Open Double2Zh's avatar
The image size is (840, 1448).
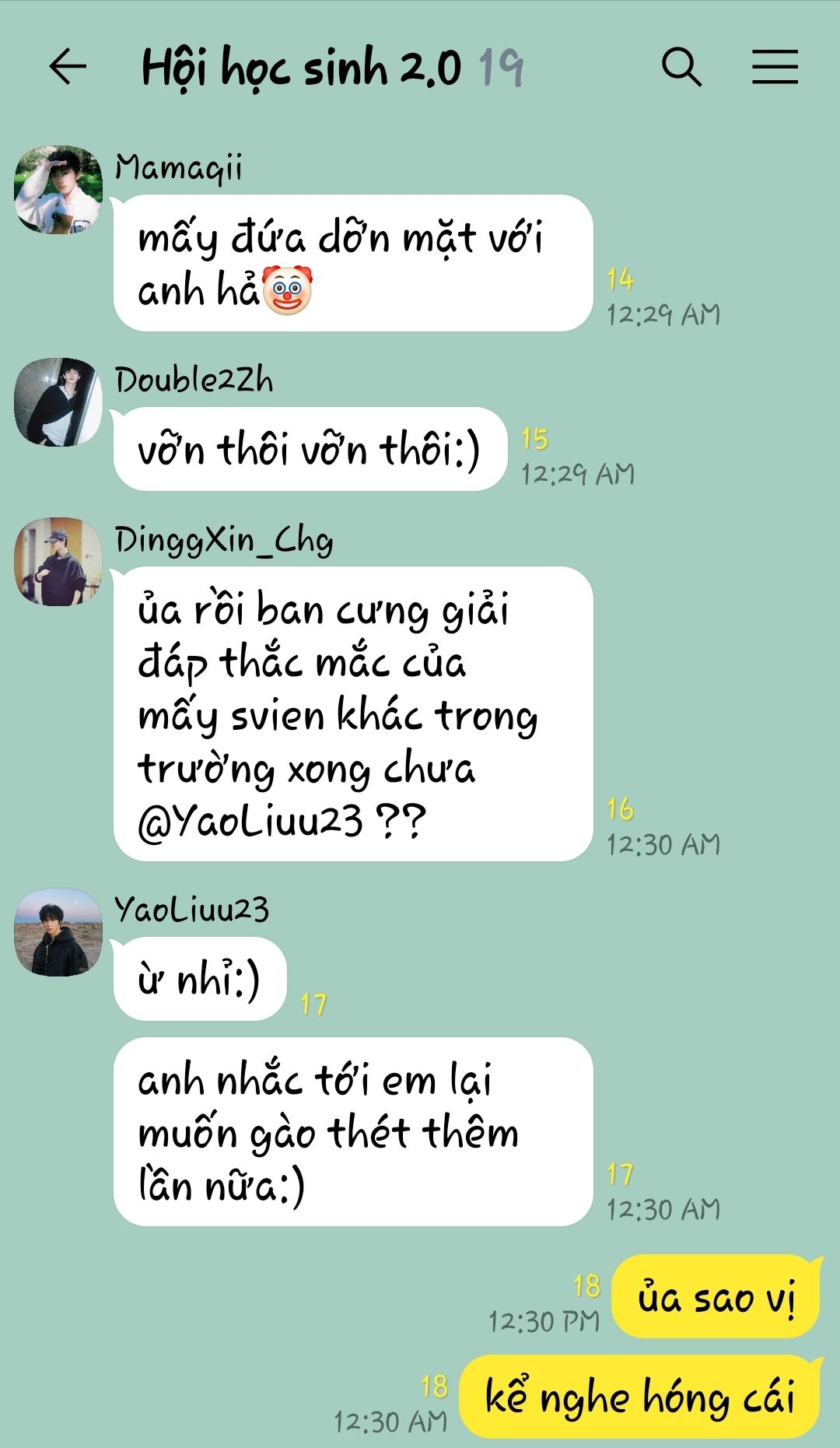(58, 401)
